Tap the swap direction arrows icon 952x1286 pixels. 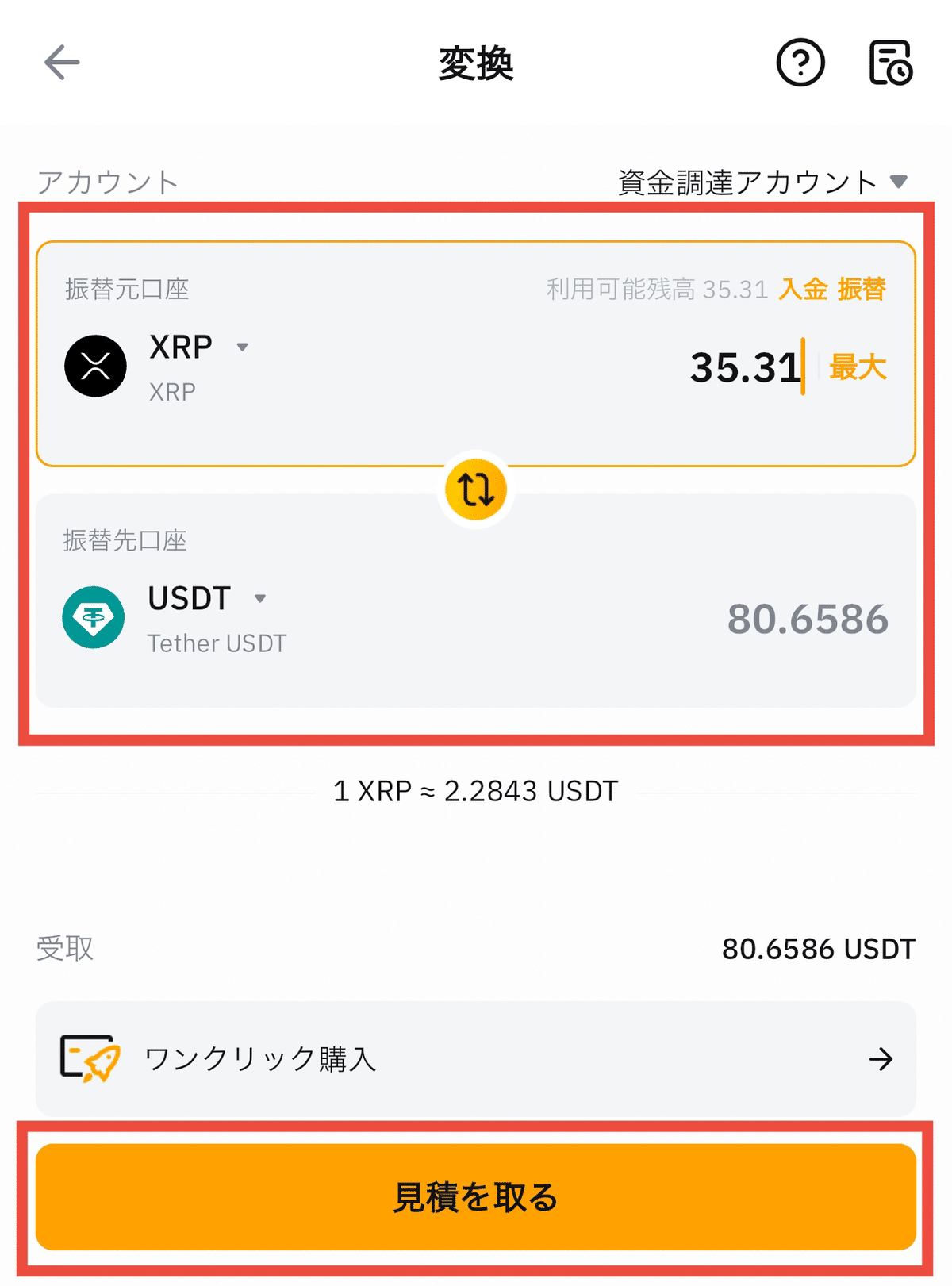point(475,489)
